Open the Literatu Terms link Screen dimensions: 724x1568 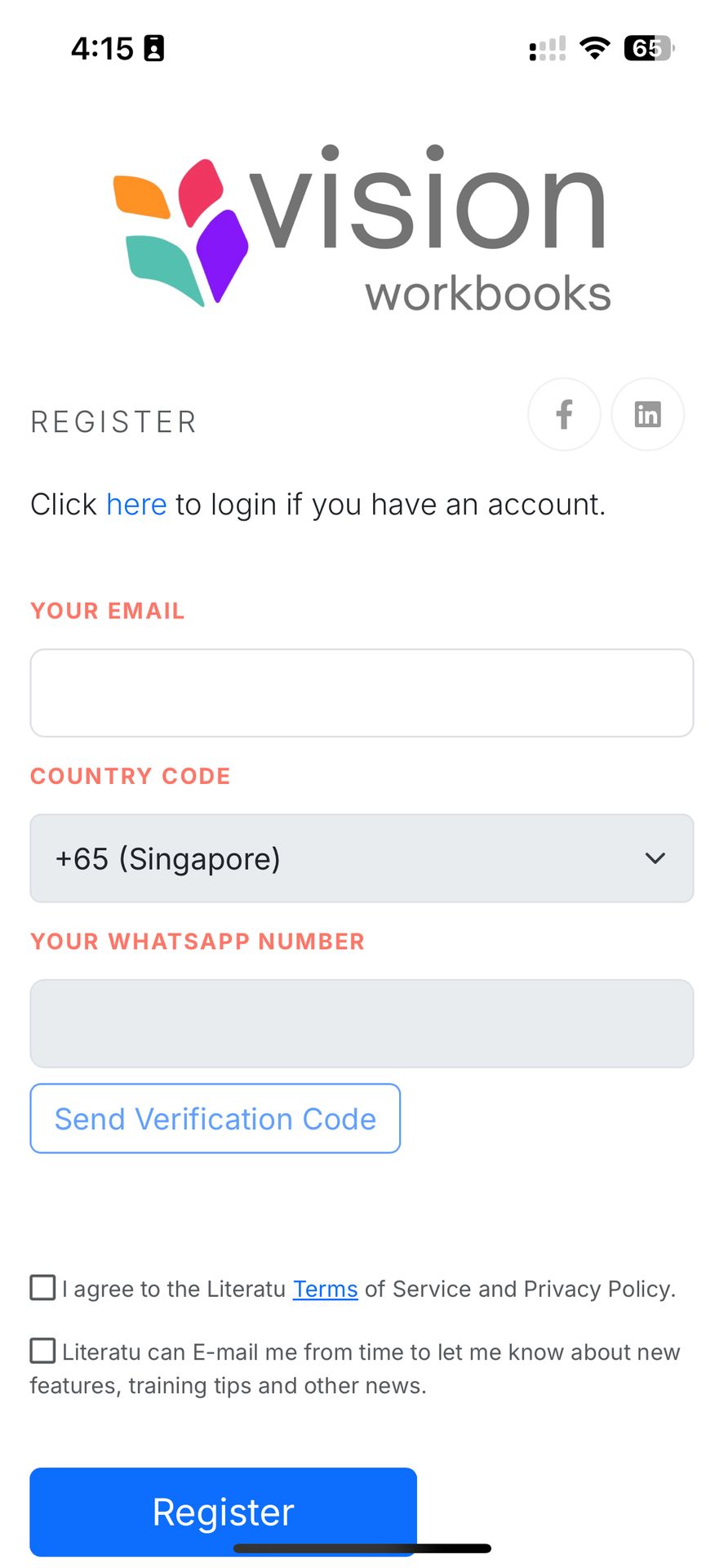(x=325, y=1289)
